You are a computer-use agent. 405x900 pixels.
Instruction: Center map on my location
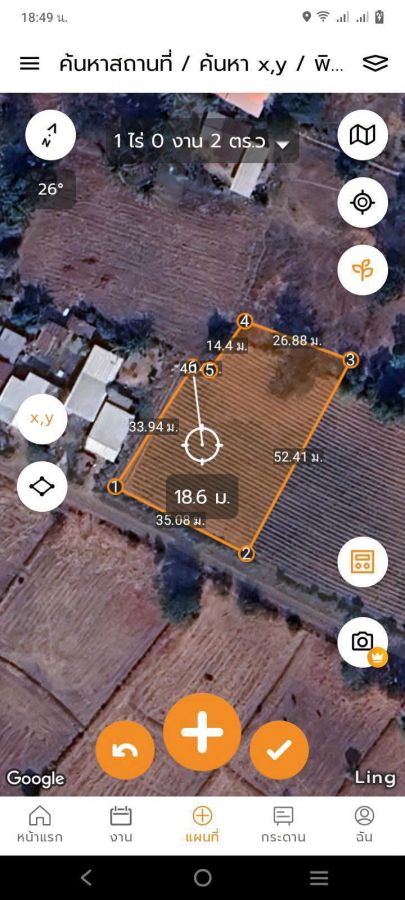click(363, 203)
